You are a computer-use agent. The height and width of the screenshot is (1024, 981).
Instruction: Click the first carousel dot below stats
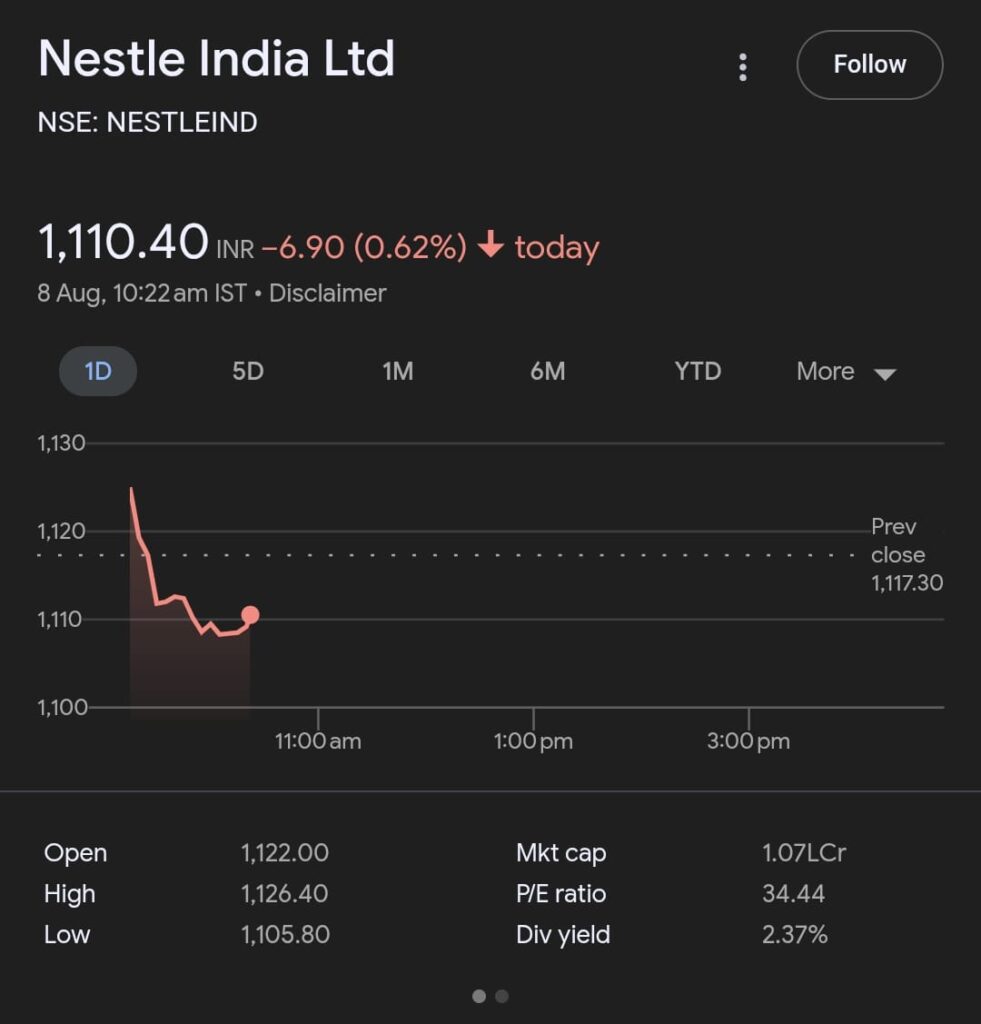(478, 996)
